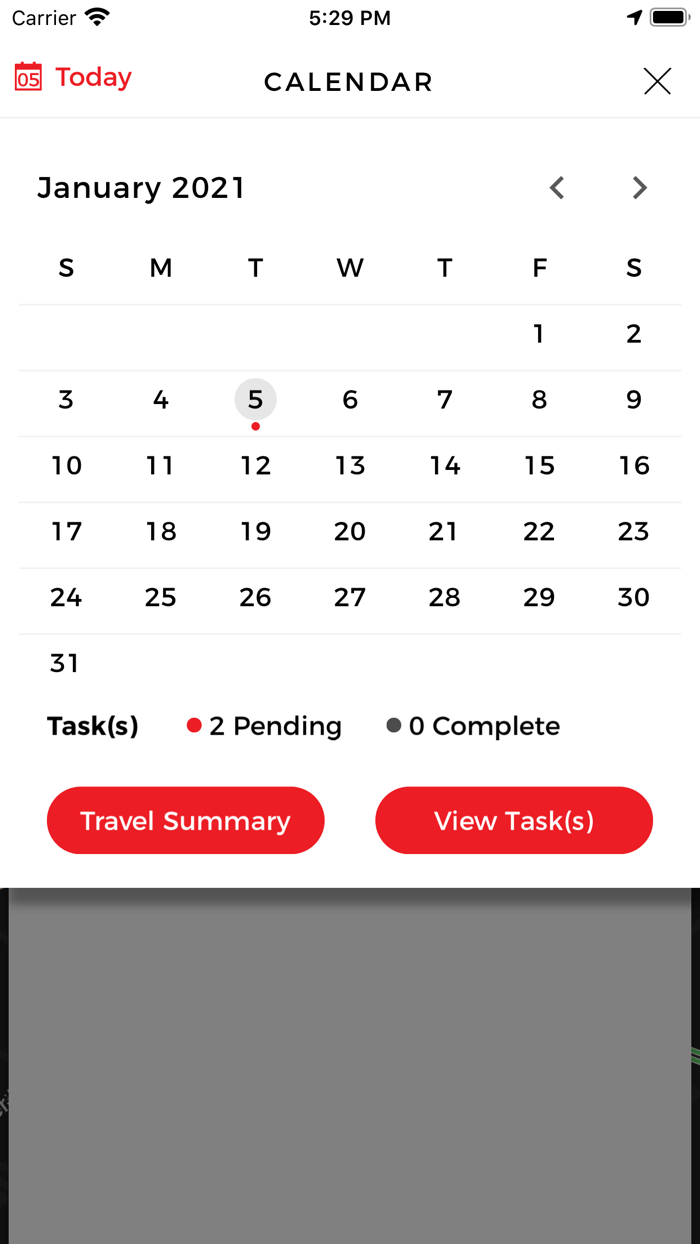Choose January 15 date
Image resolution: width=700 pixels, height=1244 pixels.
coord(539,466)
